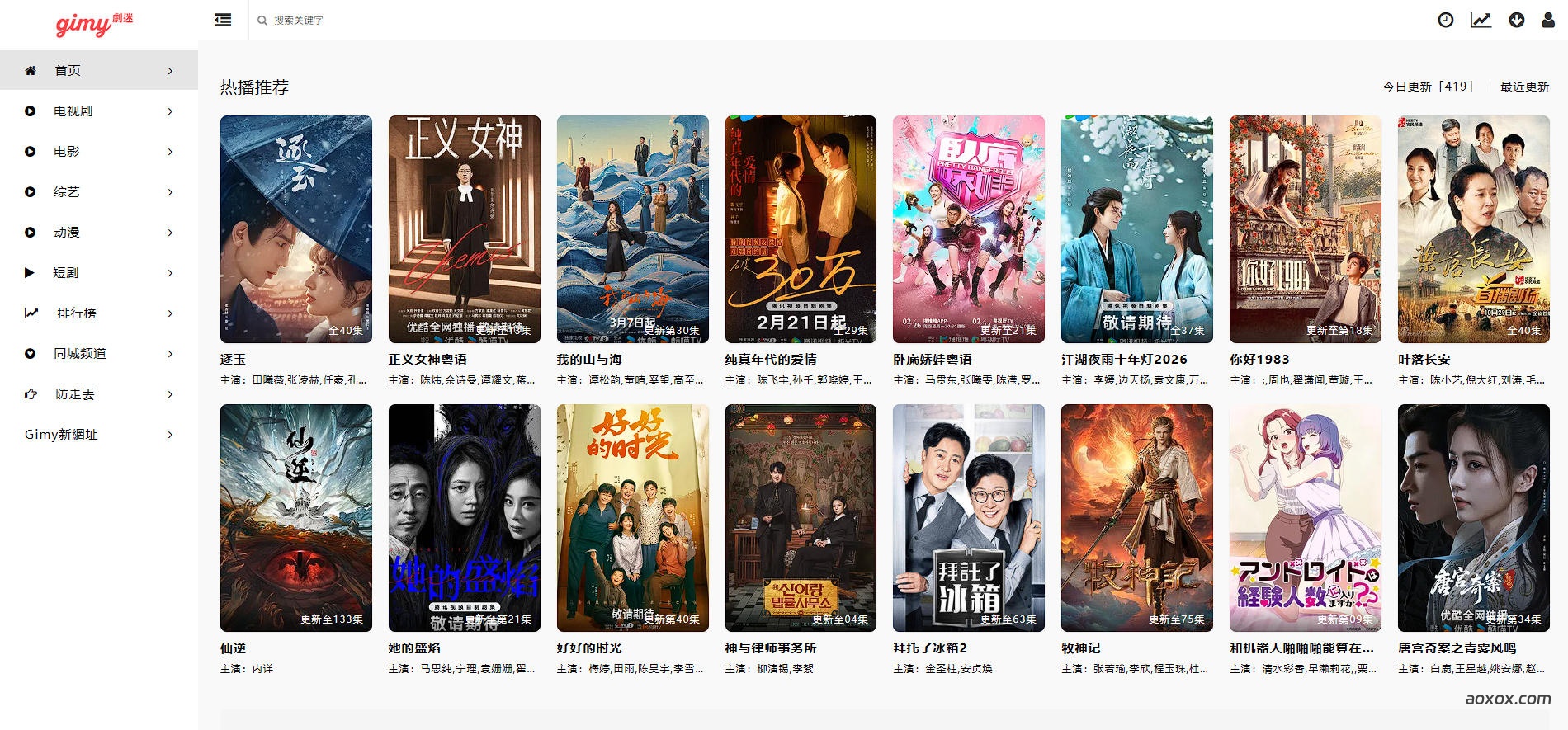Open the 拜托了冰箱2 card
The image size is (1568, 730).
point(968,517)
